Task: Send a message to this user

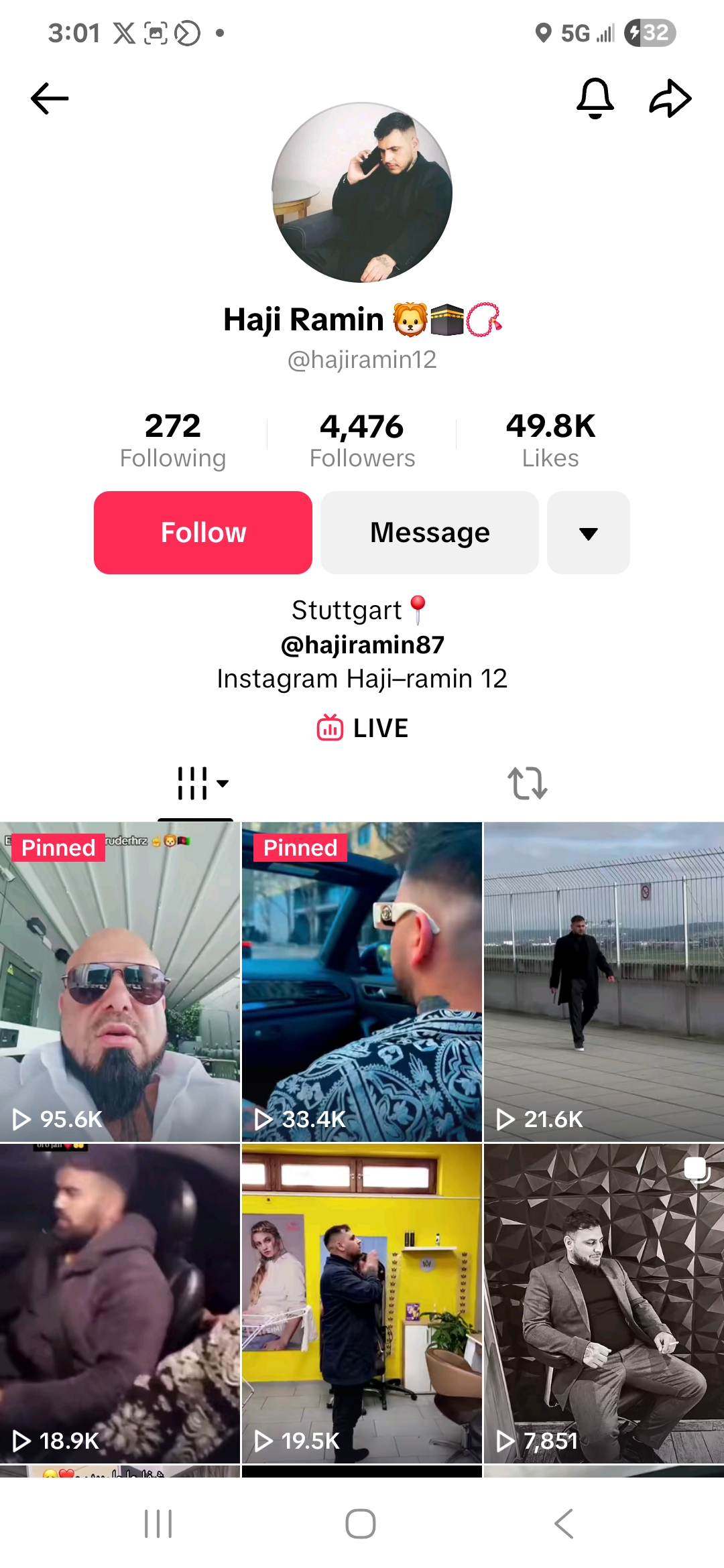Action: point(430,533)
